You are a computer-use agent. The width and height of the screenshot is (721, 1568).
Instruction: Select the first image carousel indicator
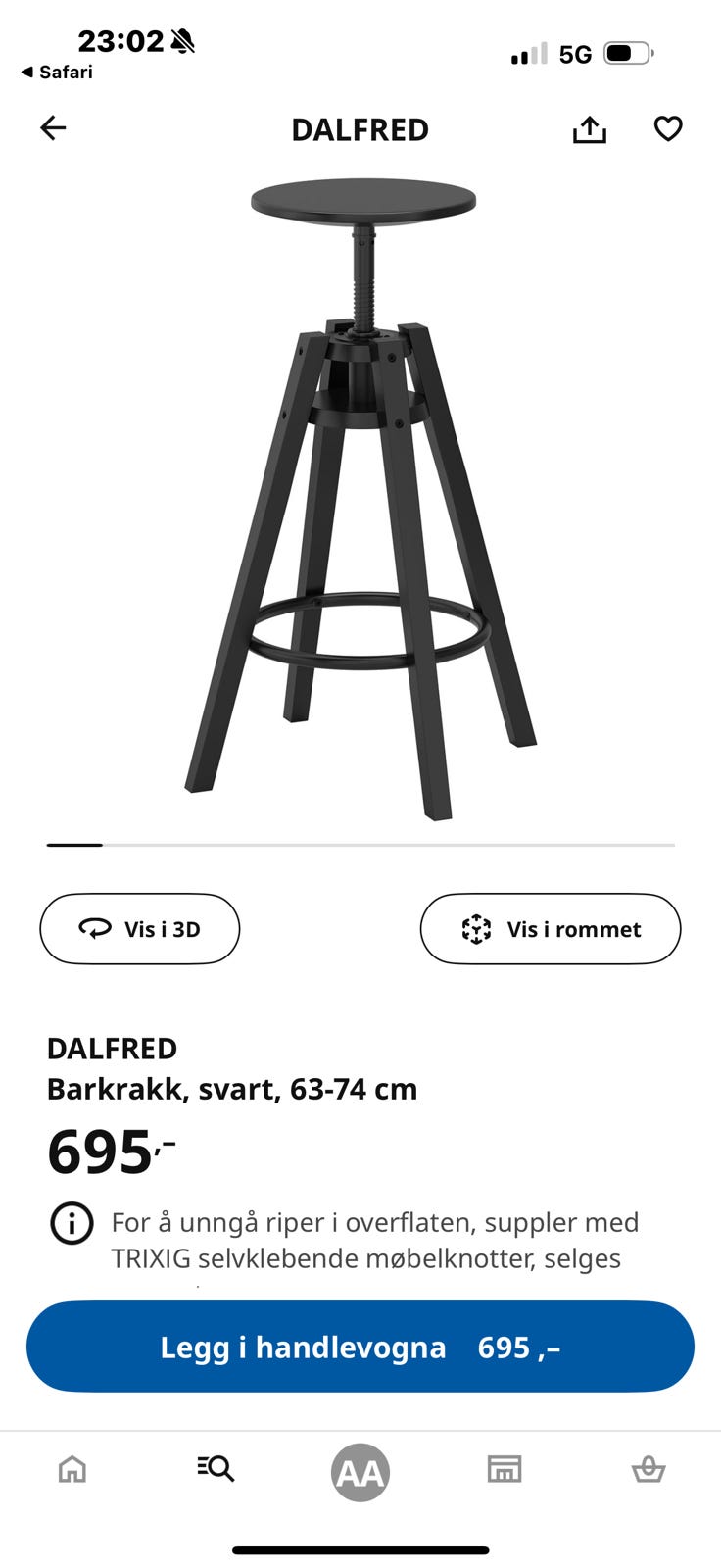coord(73,844)
